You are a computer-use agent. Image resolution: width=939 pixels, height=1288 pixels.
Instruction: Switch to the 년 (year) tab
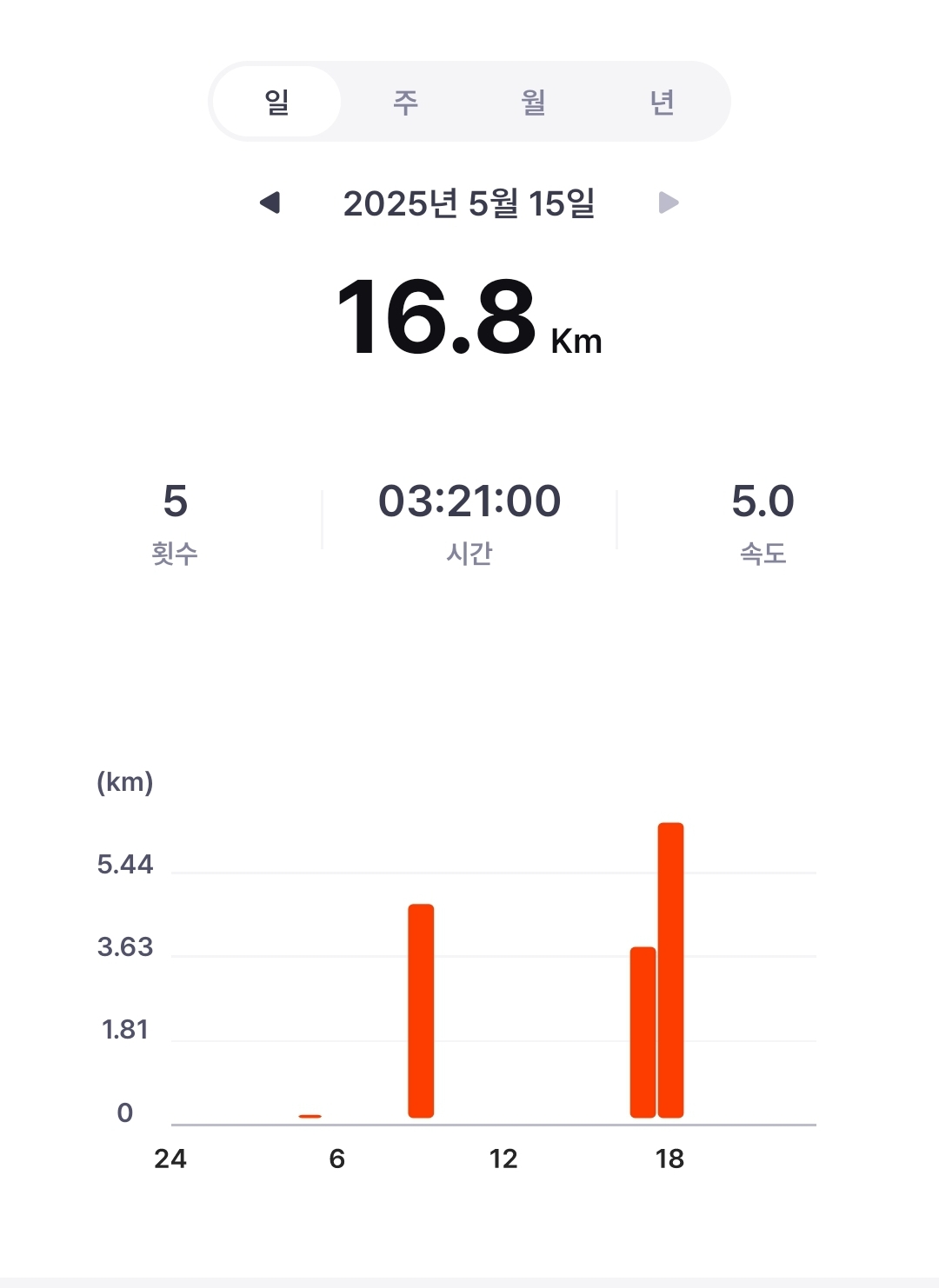(x=662, y=103)
